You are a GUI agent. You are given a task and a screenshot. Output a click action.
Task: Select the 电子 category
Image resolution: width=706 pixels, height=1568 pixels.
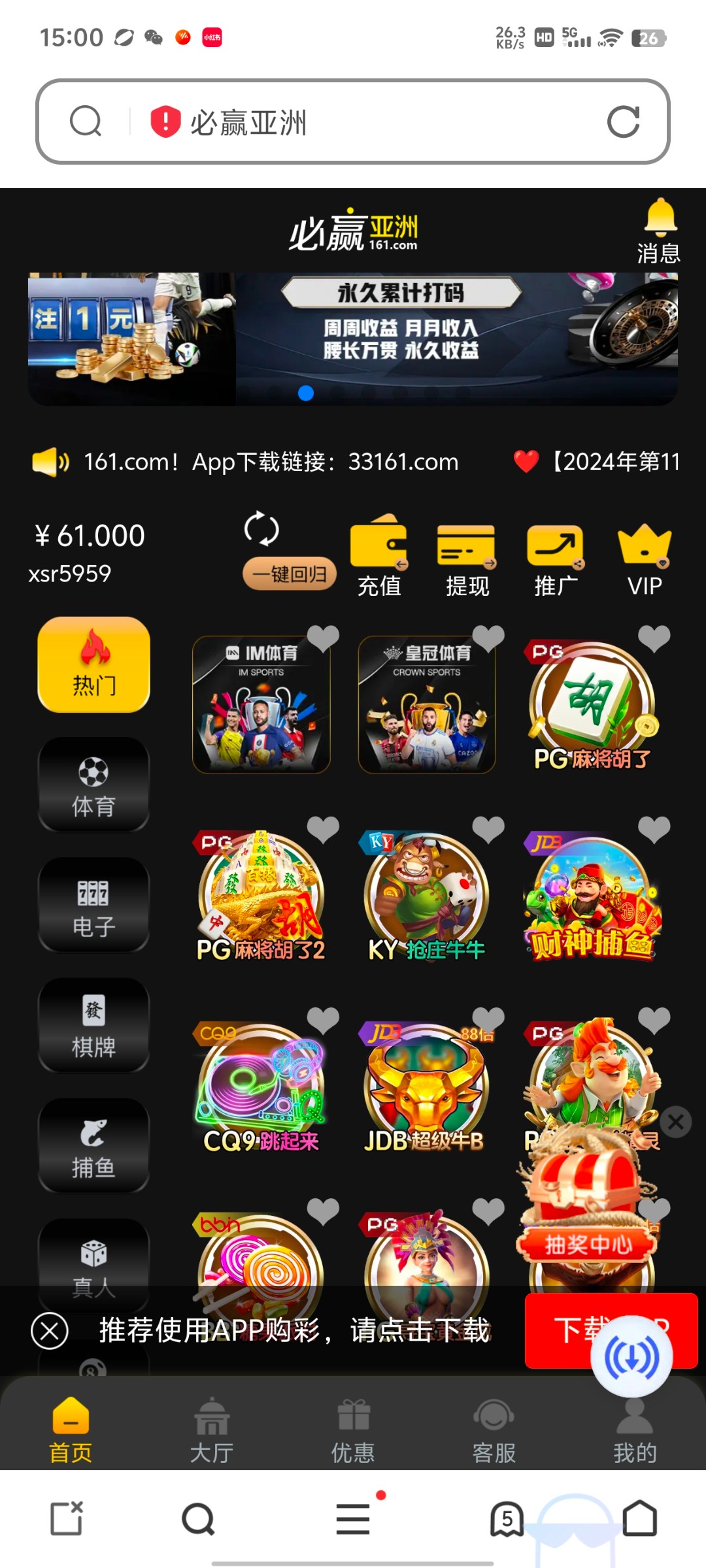(94, 905)
